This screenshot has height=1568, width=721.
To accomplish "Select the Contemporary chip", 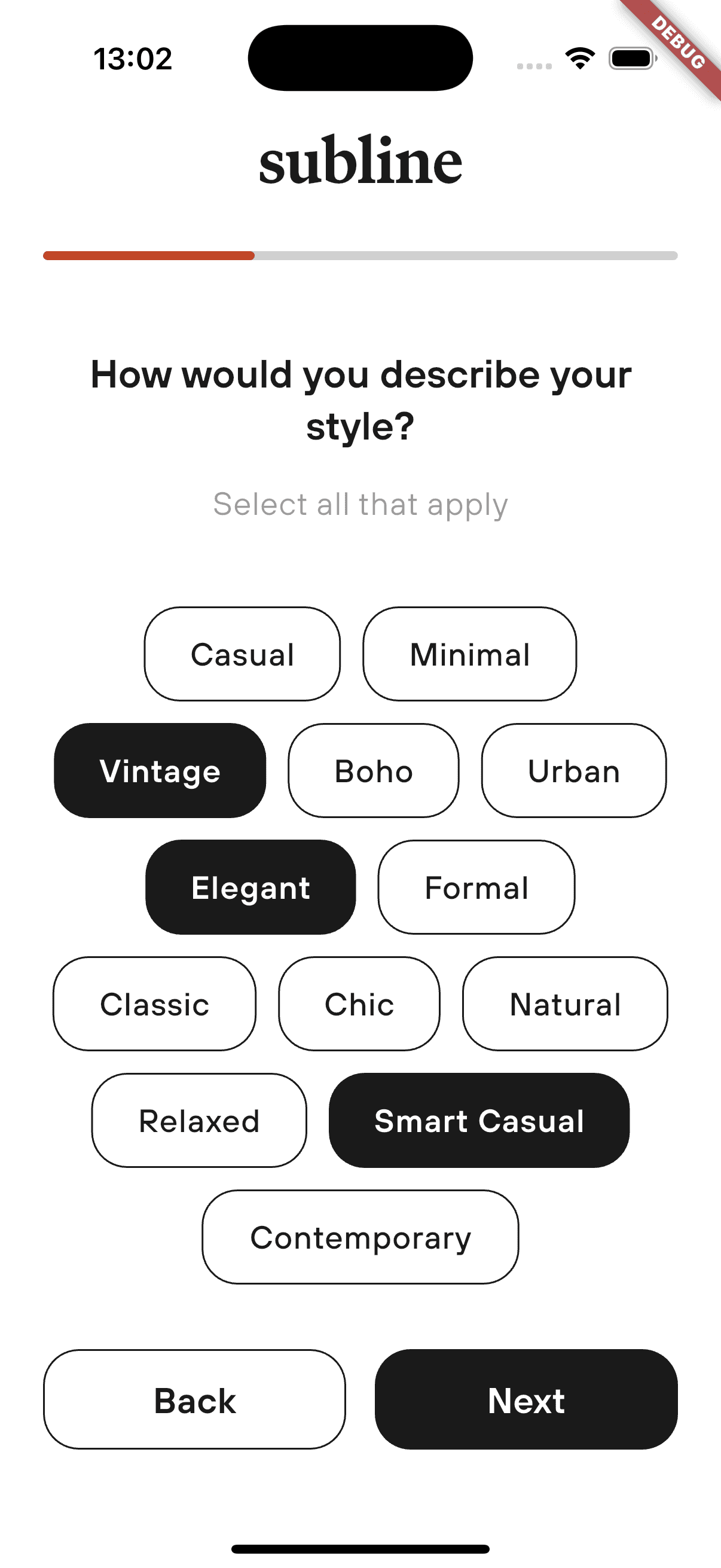I will [x=360, y=1237].
